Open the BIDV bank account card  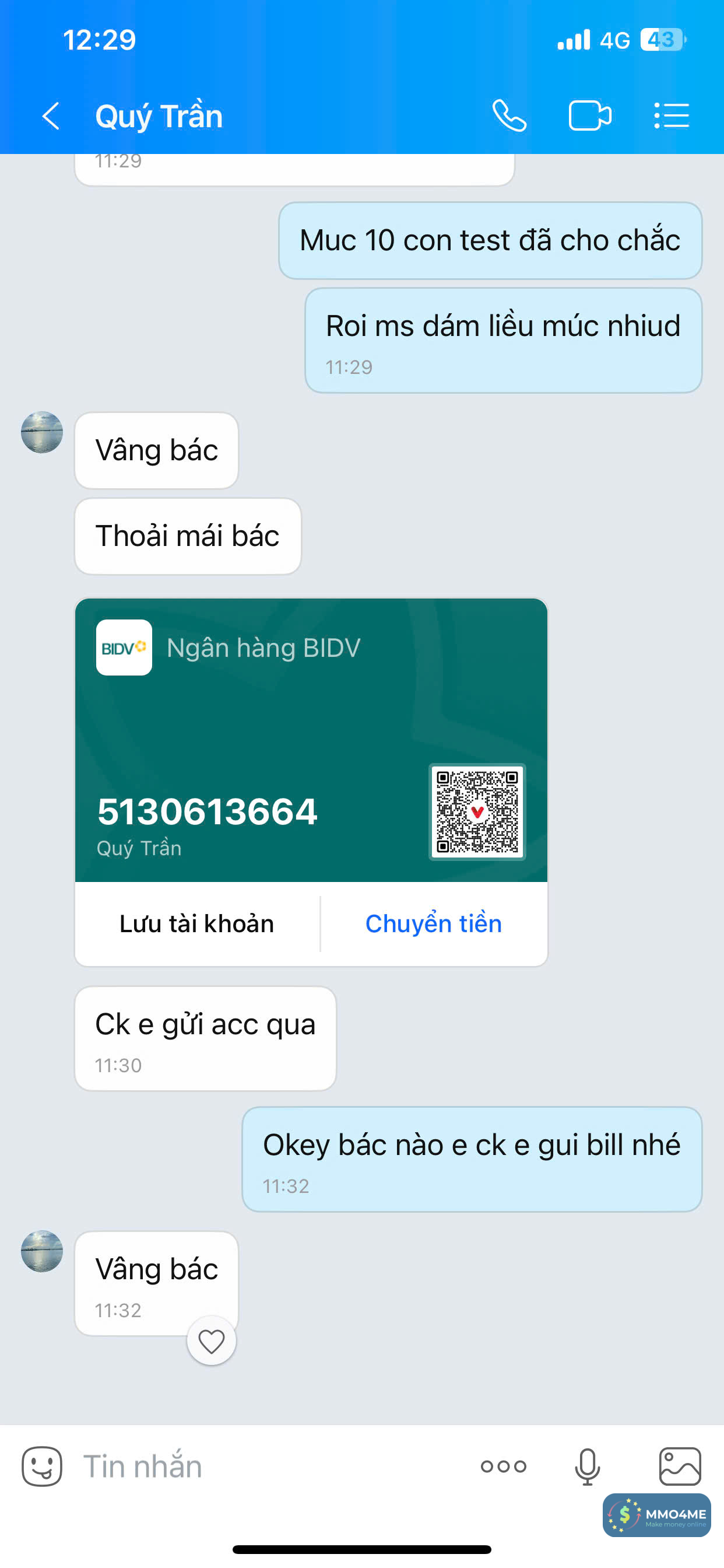coord(310,740)
